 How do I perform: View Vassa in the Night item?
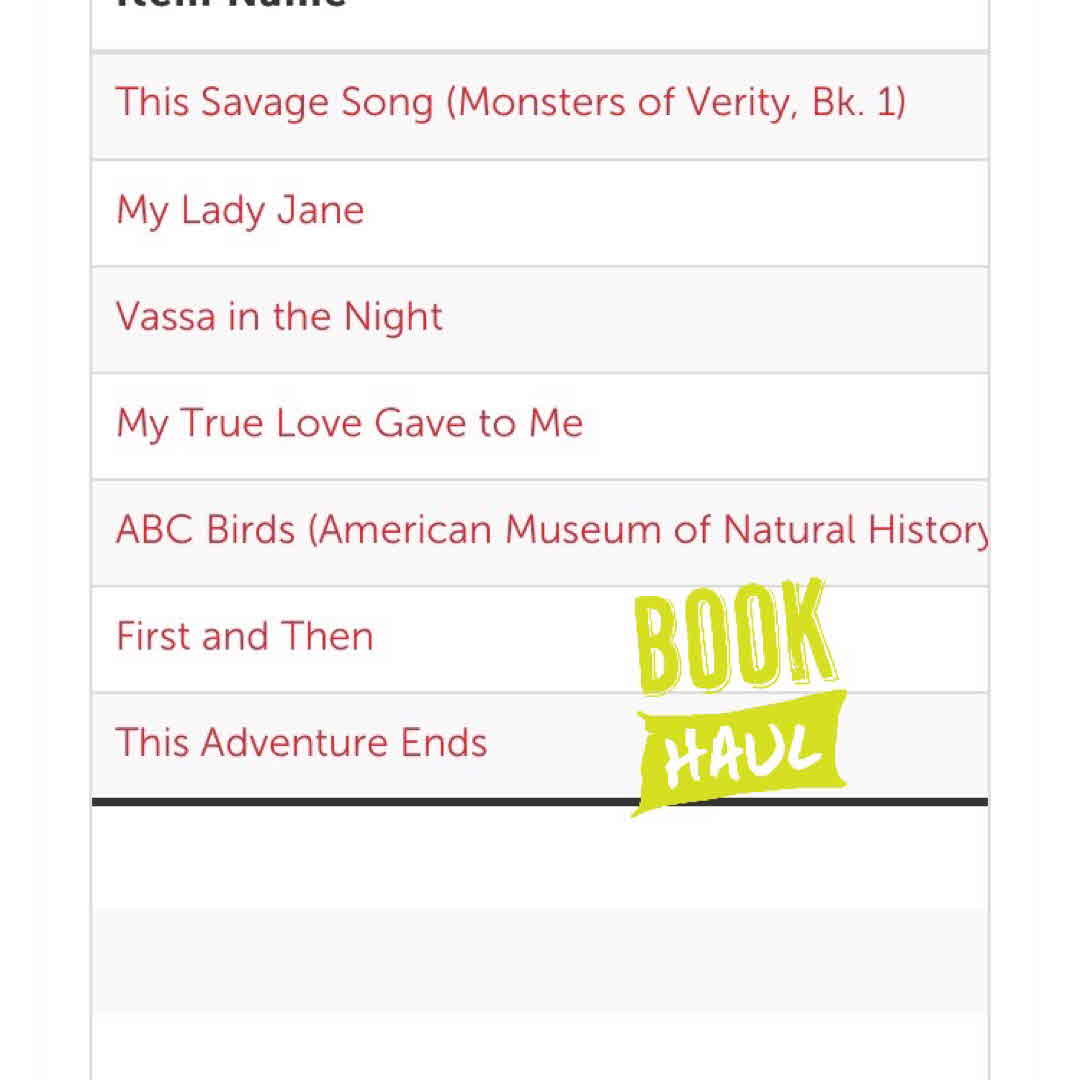(279, 317)
